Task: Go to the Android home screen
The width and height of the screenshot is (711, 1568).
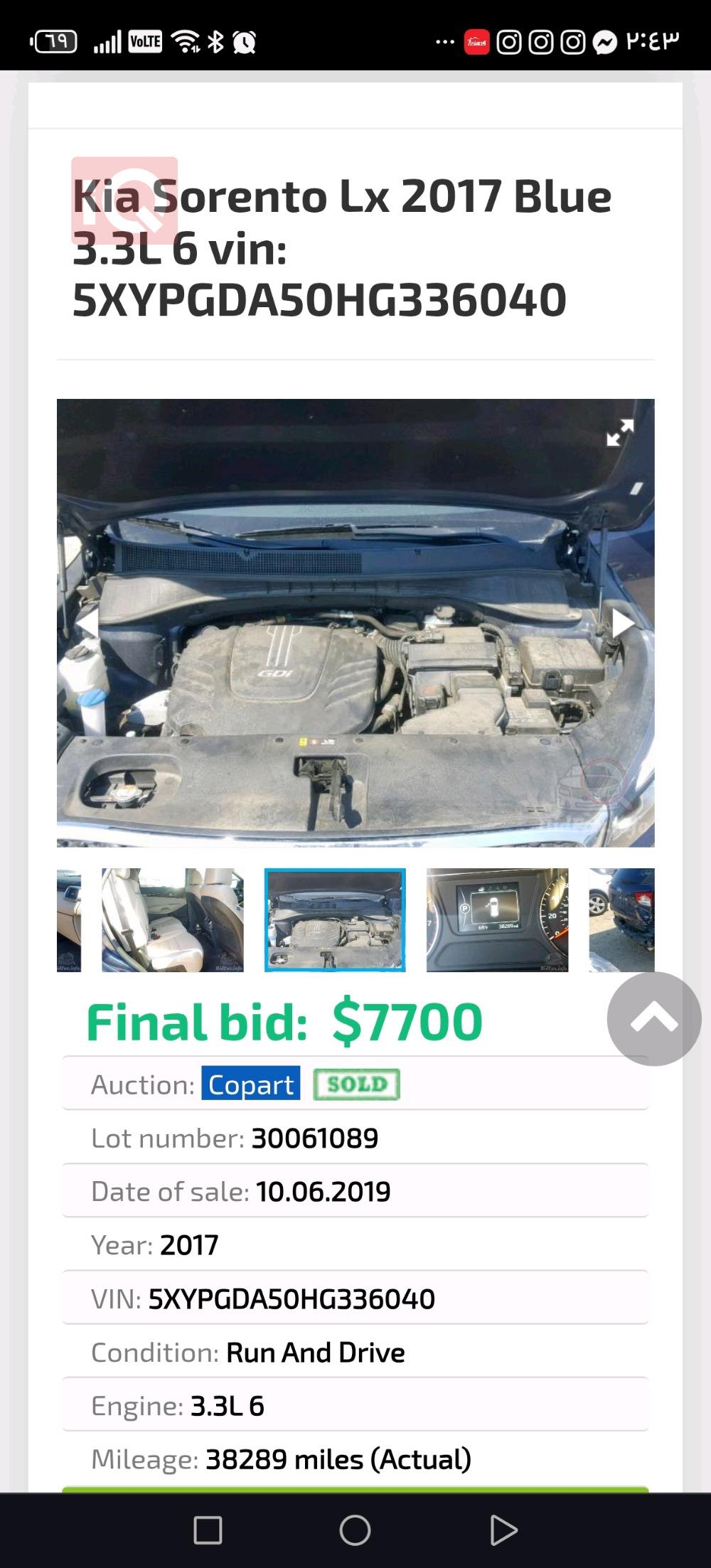Action: [x=355, y=1530]
